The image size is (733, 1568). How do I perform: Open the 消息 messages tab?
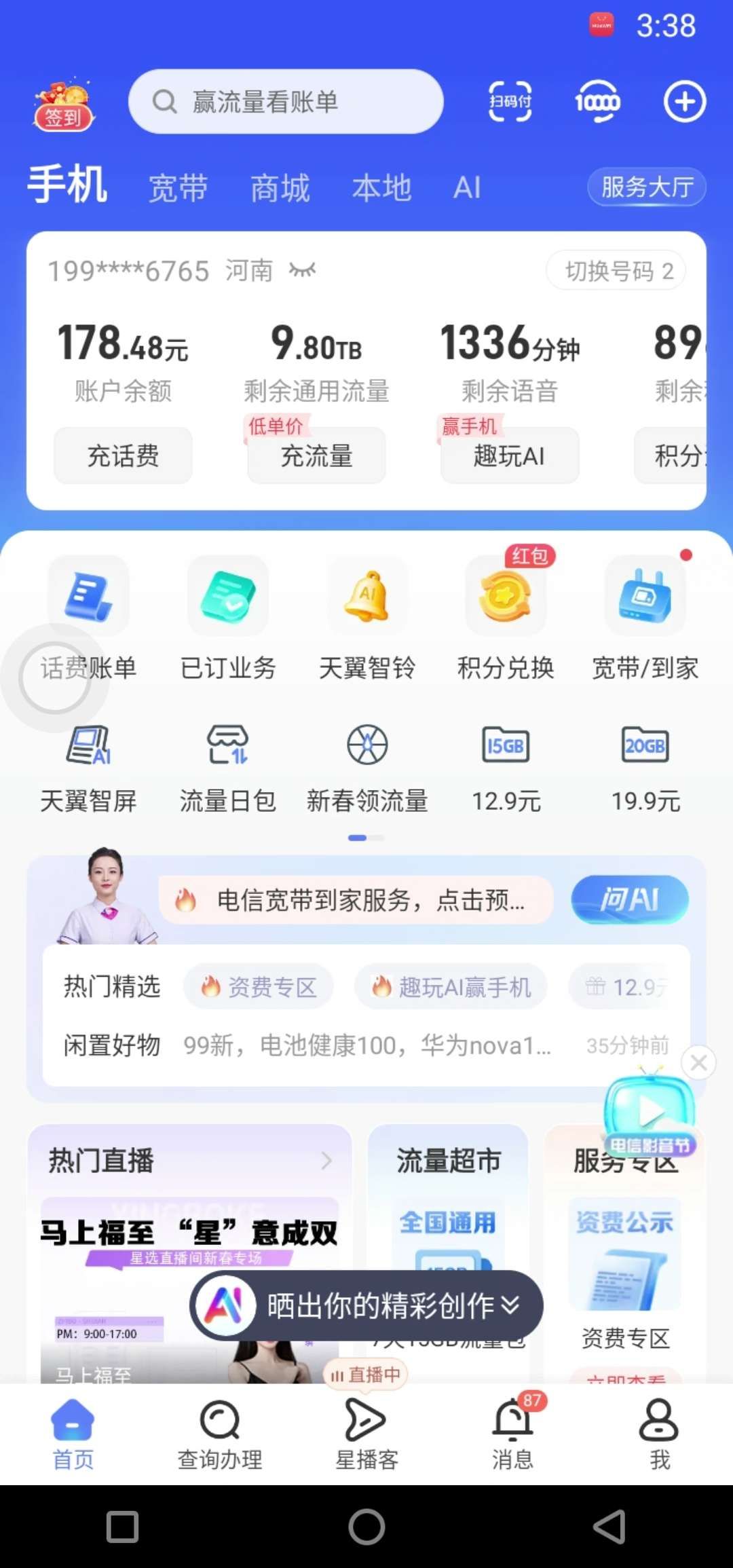coord(512,1434)
